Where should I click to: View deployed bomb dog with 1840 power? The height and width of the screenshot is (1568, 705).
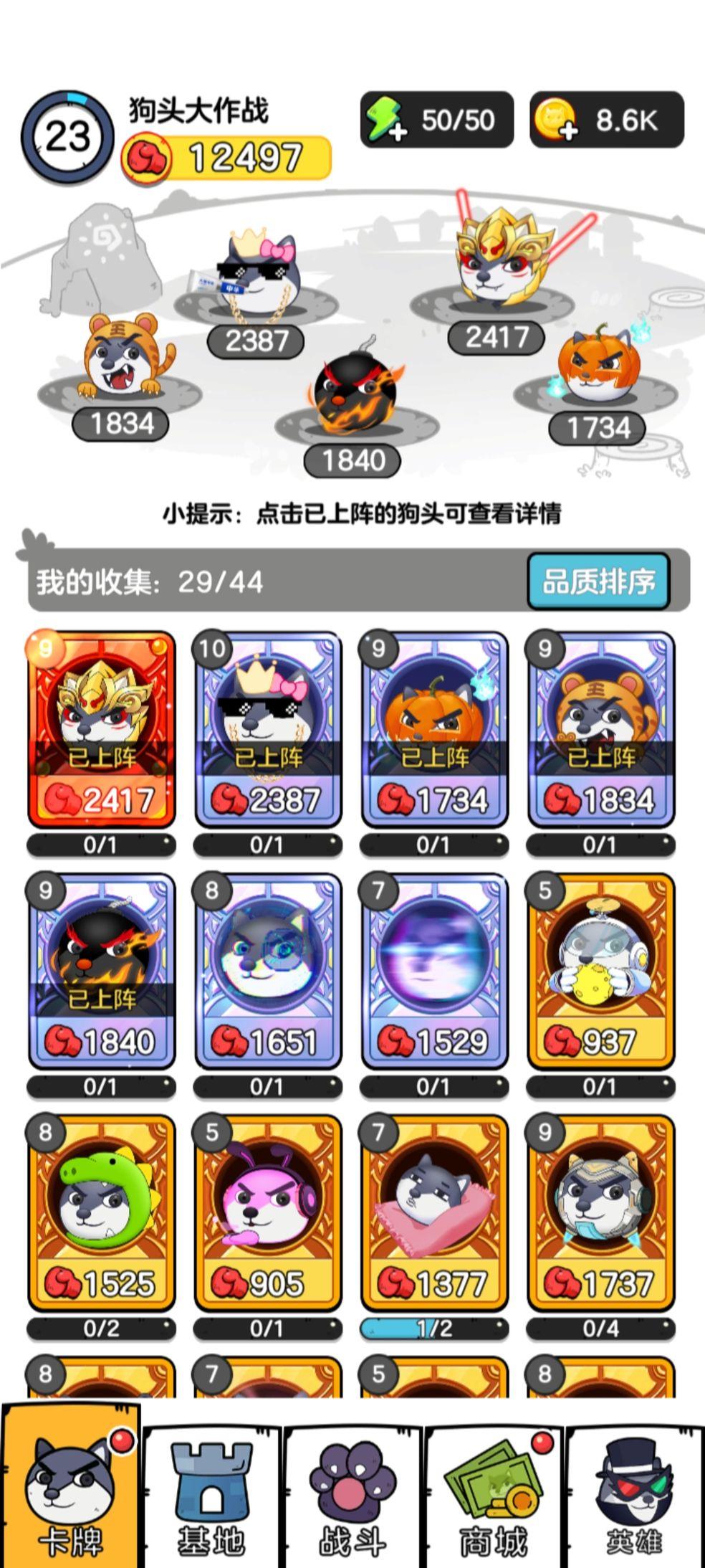pos(354,393)
